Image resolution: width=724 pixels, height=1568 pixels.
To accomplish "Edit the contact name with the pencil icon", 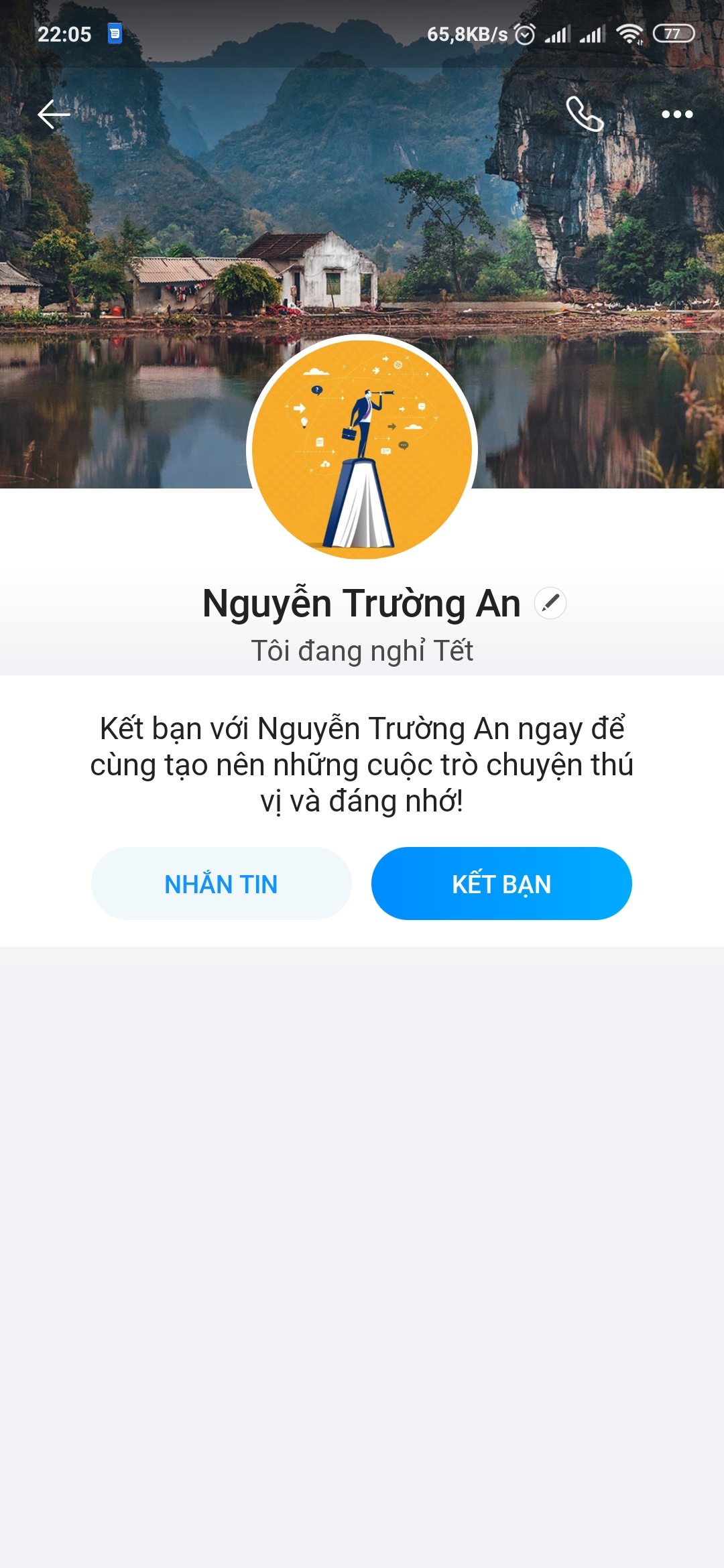I will pyautogui.click(x=550, y=603).
